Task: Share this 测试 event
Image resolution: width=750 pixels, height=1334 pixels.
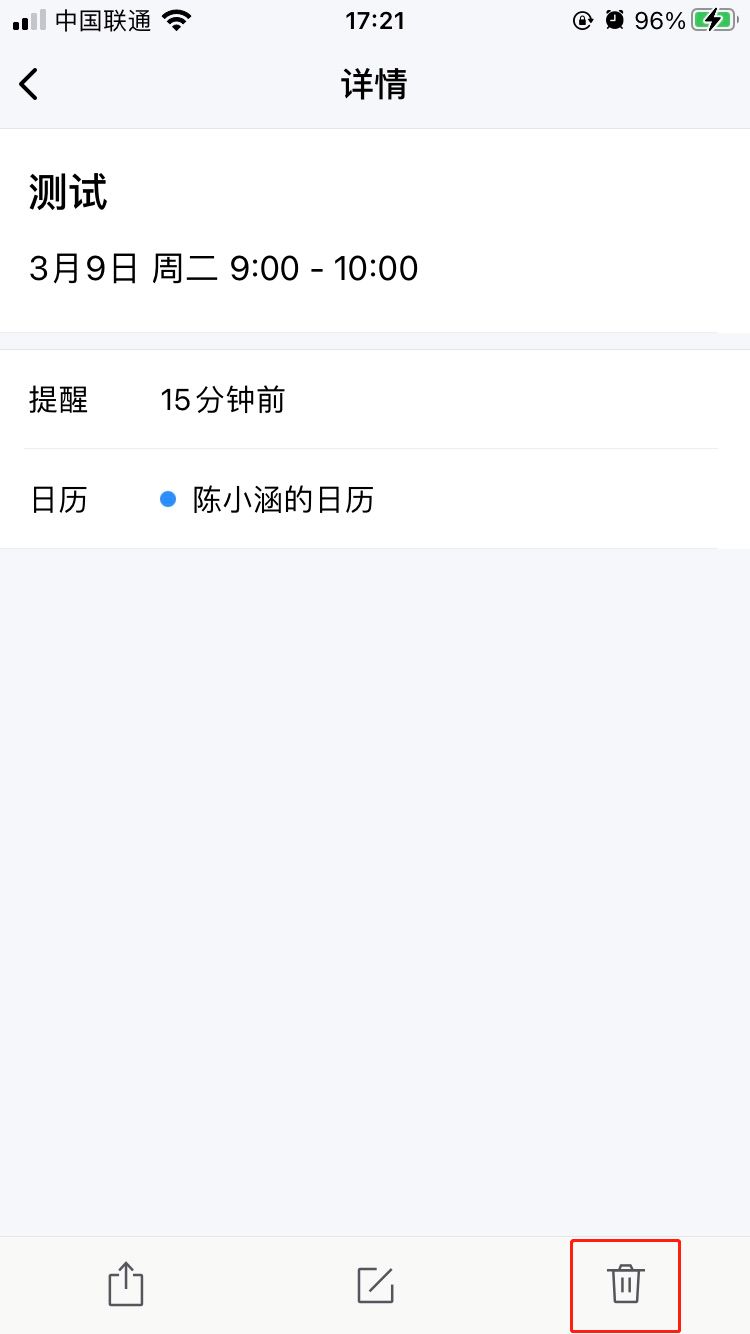Action: click(125, 1284)
